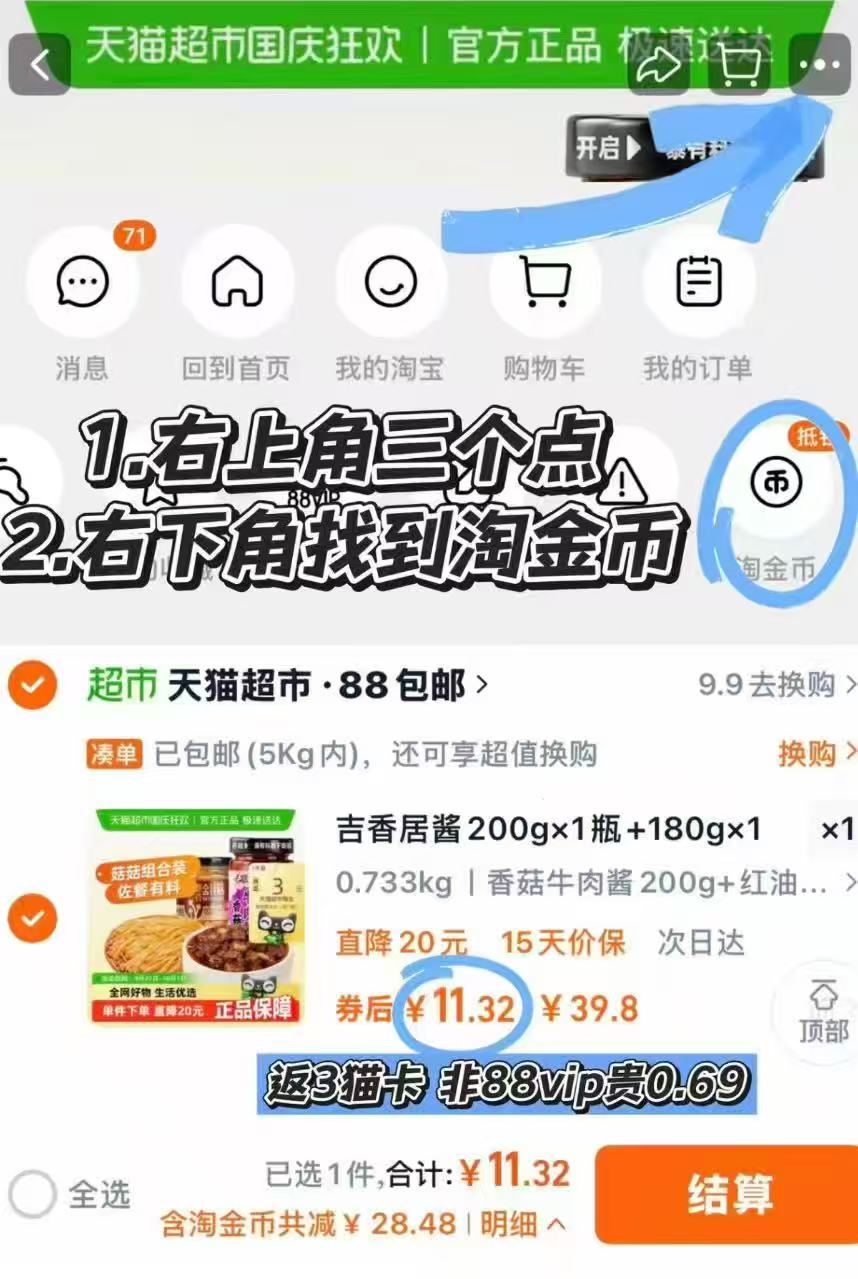858x1279 pixels.
Task: Open 我的淘宝 smiley icon
Action: 391,283
